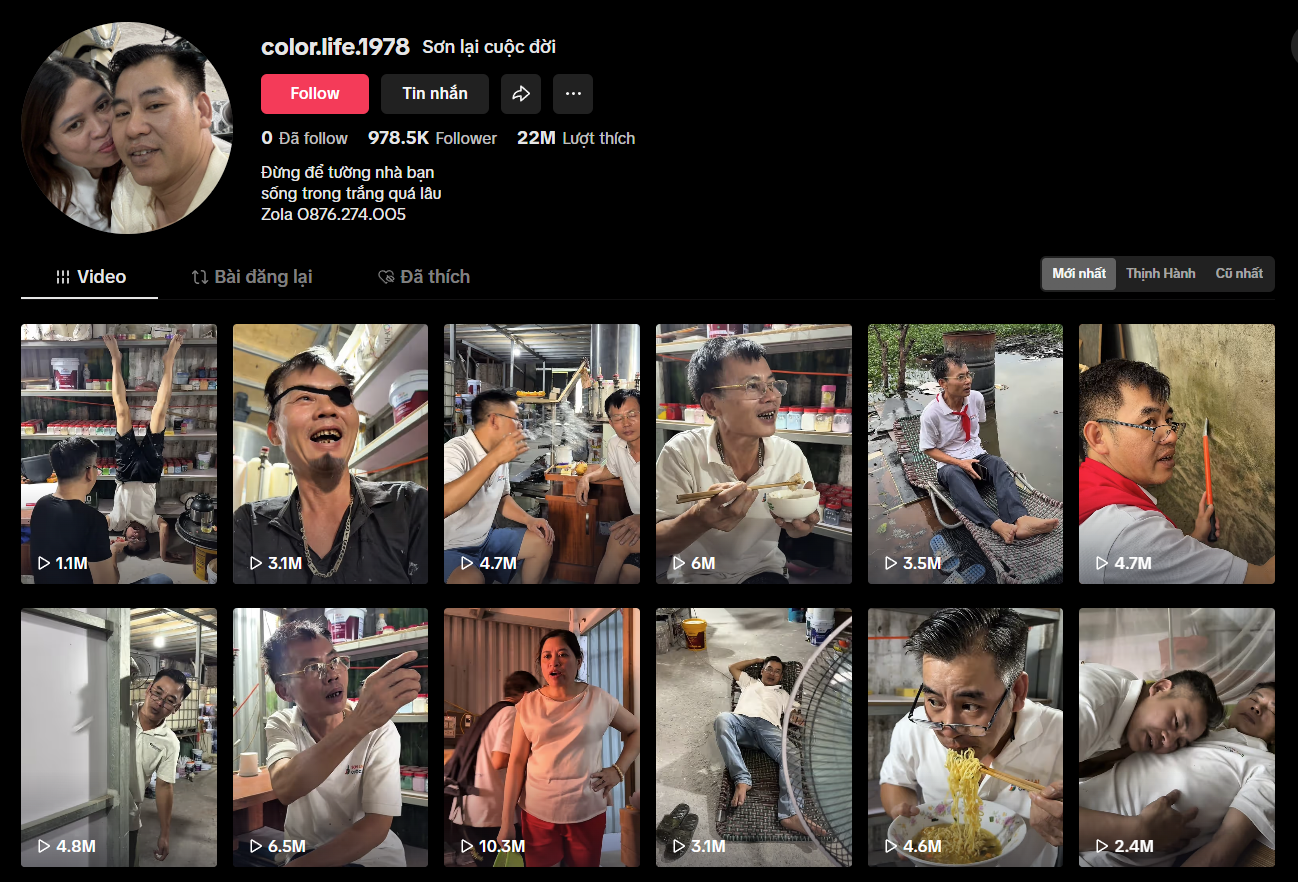The height and width of the screenshot is (882, 1298).
Task: Open the 6M views video
Action: (x=753, y=453)
